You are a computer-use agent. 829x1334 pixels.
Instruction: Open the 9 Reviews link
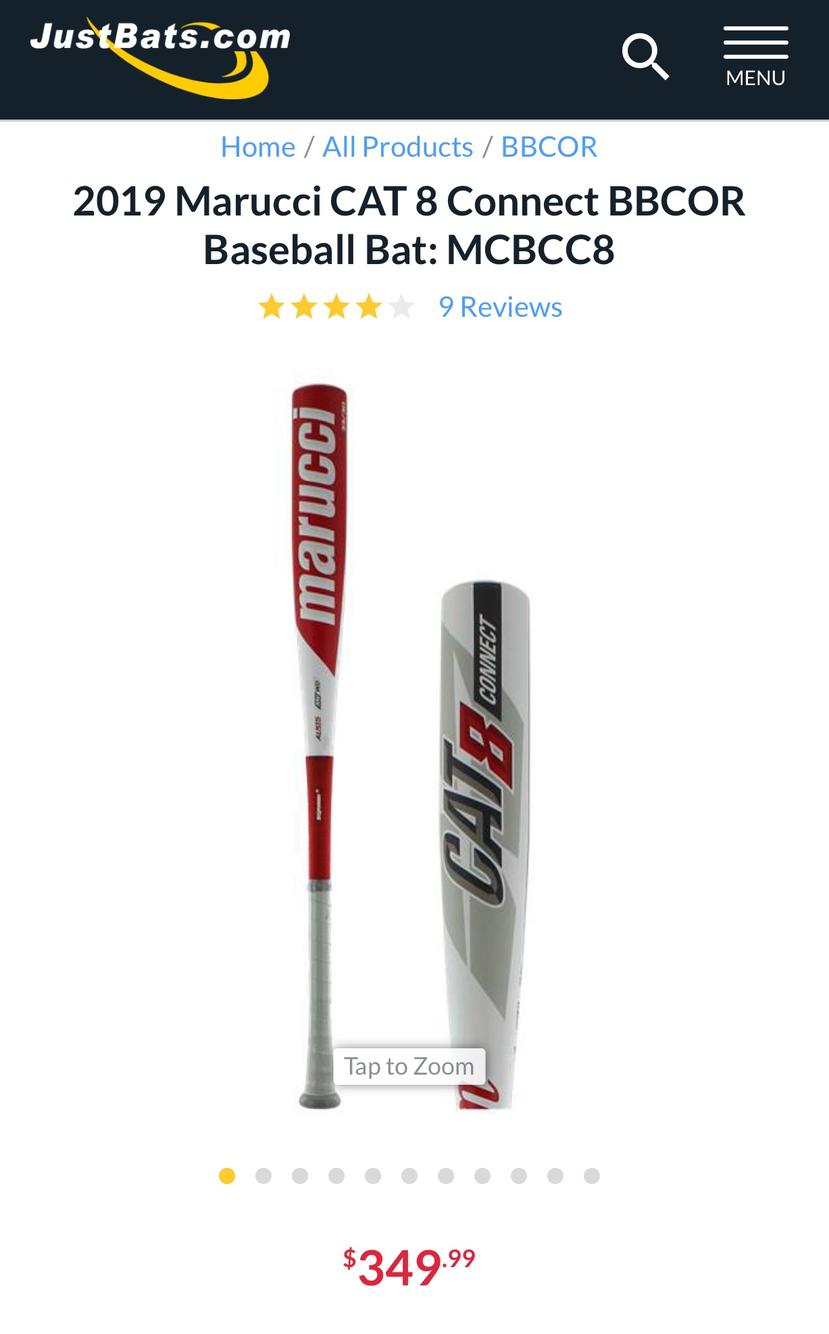pyautogui.click(x=500, y=307)
